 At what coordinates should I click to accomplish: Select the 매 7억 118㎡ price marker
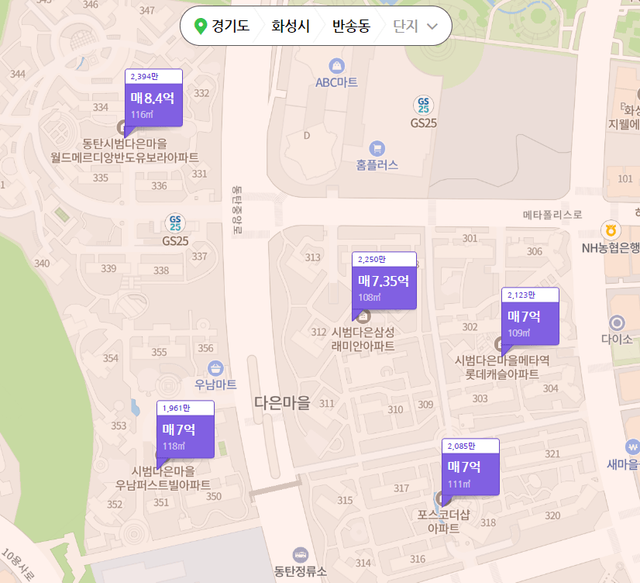coord(185,433)
